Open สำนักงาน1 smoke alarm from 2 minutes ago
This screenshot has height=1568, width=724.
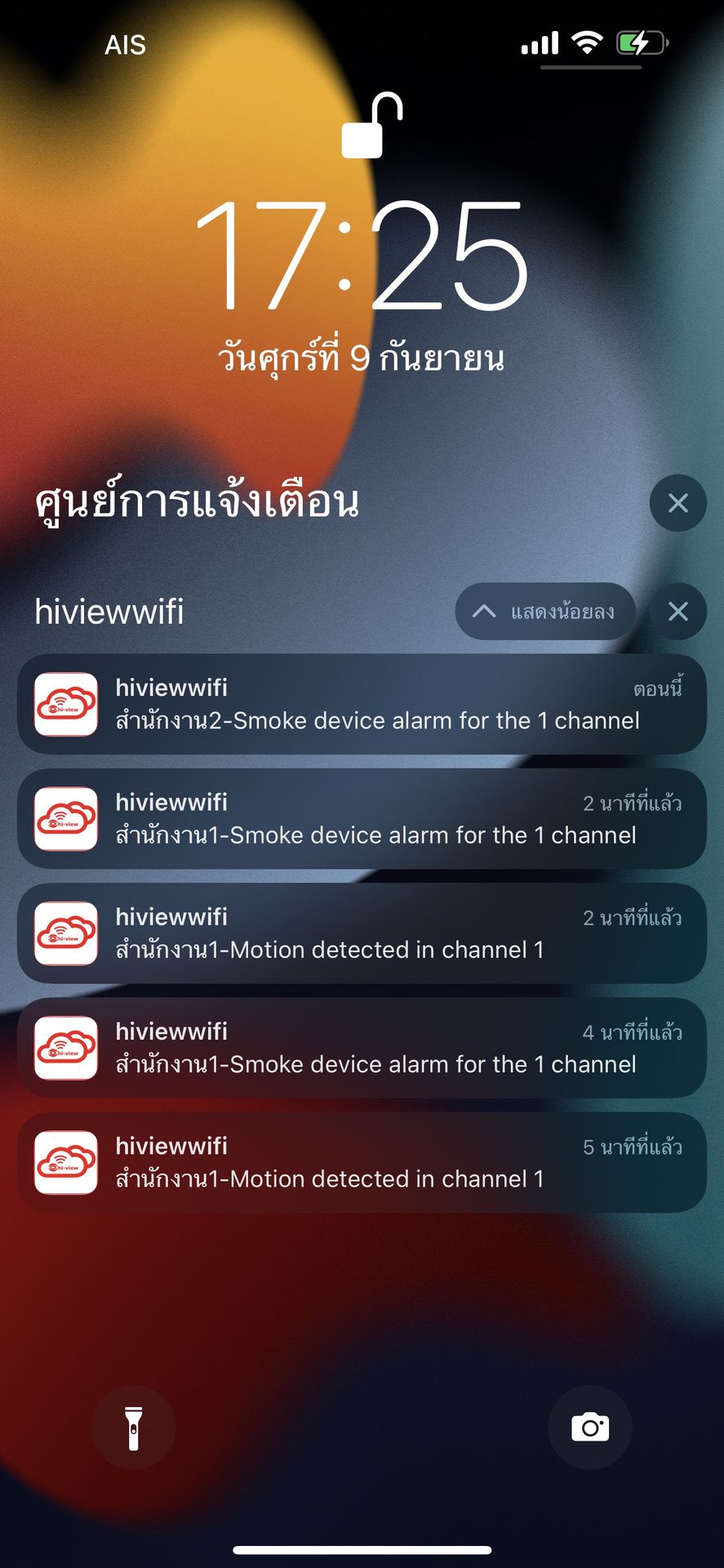tap(362, 818)
